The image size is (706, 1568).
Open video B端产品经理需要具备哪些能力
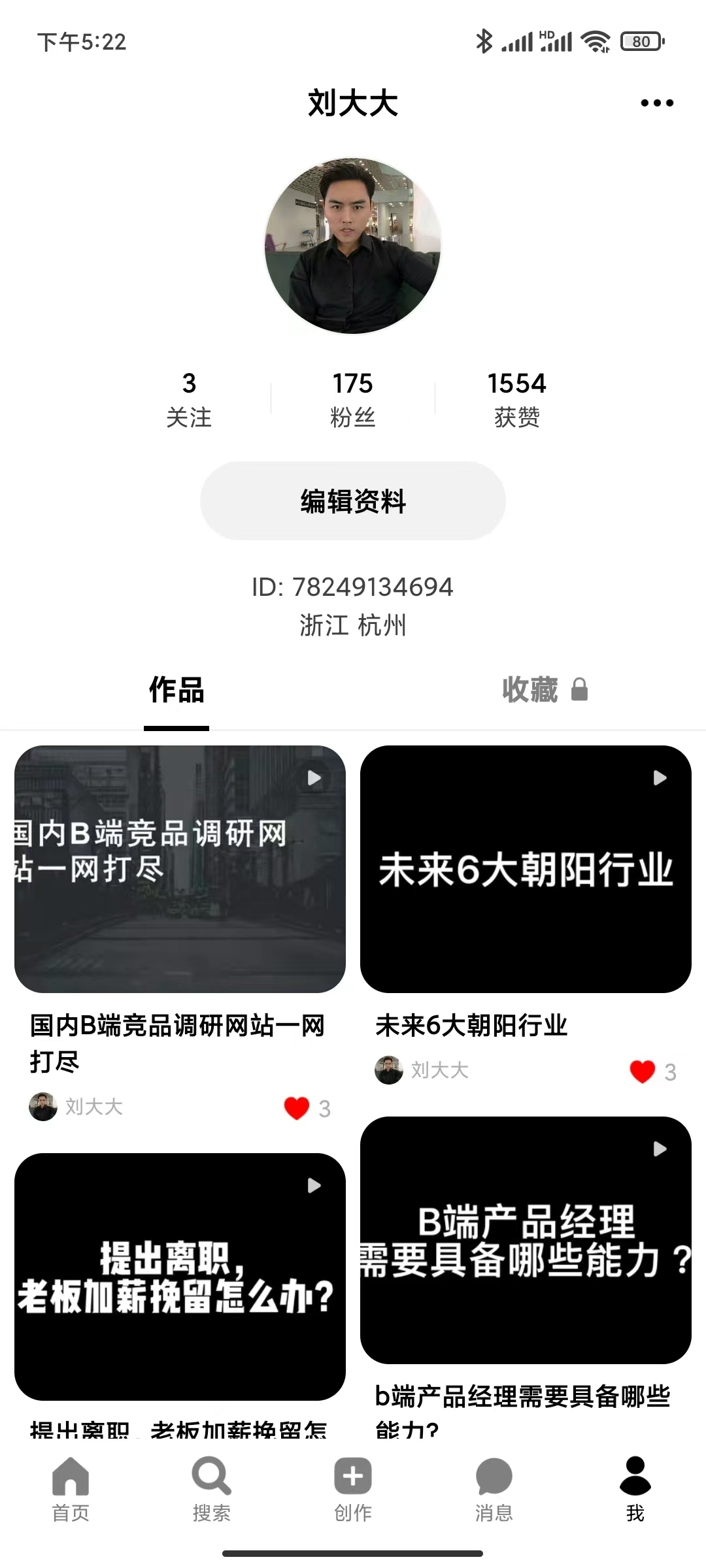pyautogui.click(x=526, y=1239)
